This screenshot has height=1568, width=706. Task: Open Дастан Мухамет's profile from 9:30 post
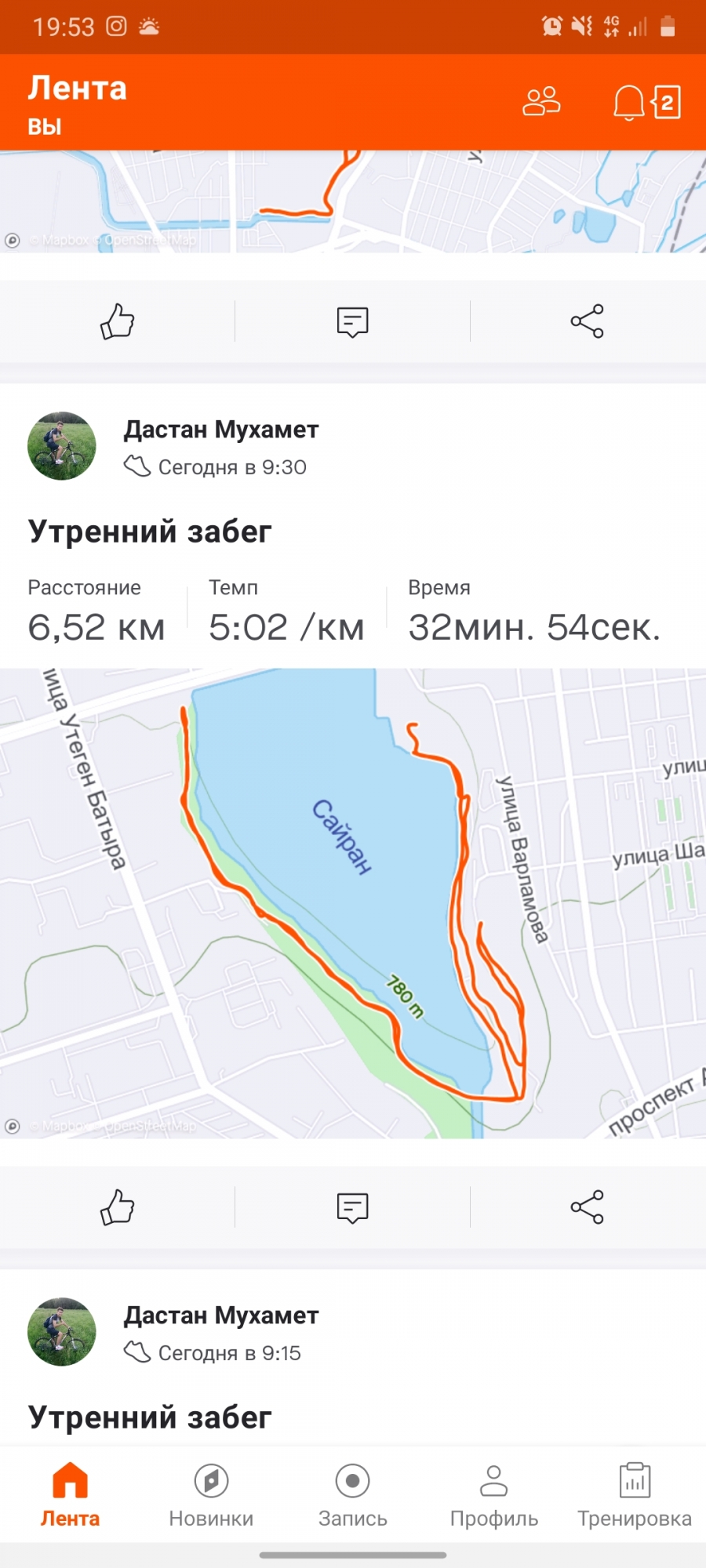point(62,446)
